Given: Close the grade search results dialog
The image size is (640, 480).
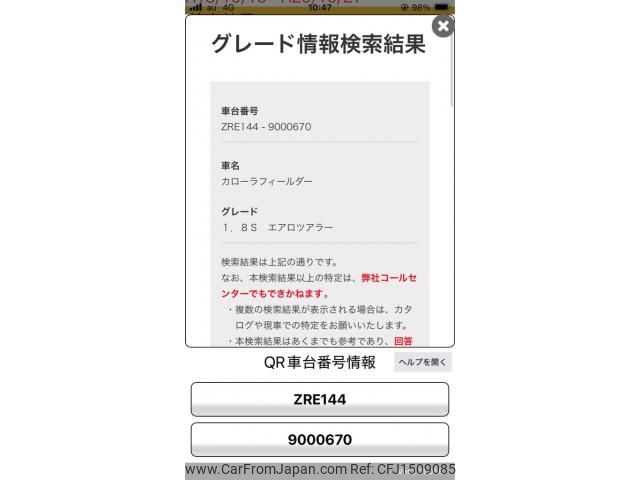Looking at the screenshot, I should (443, 26).
